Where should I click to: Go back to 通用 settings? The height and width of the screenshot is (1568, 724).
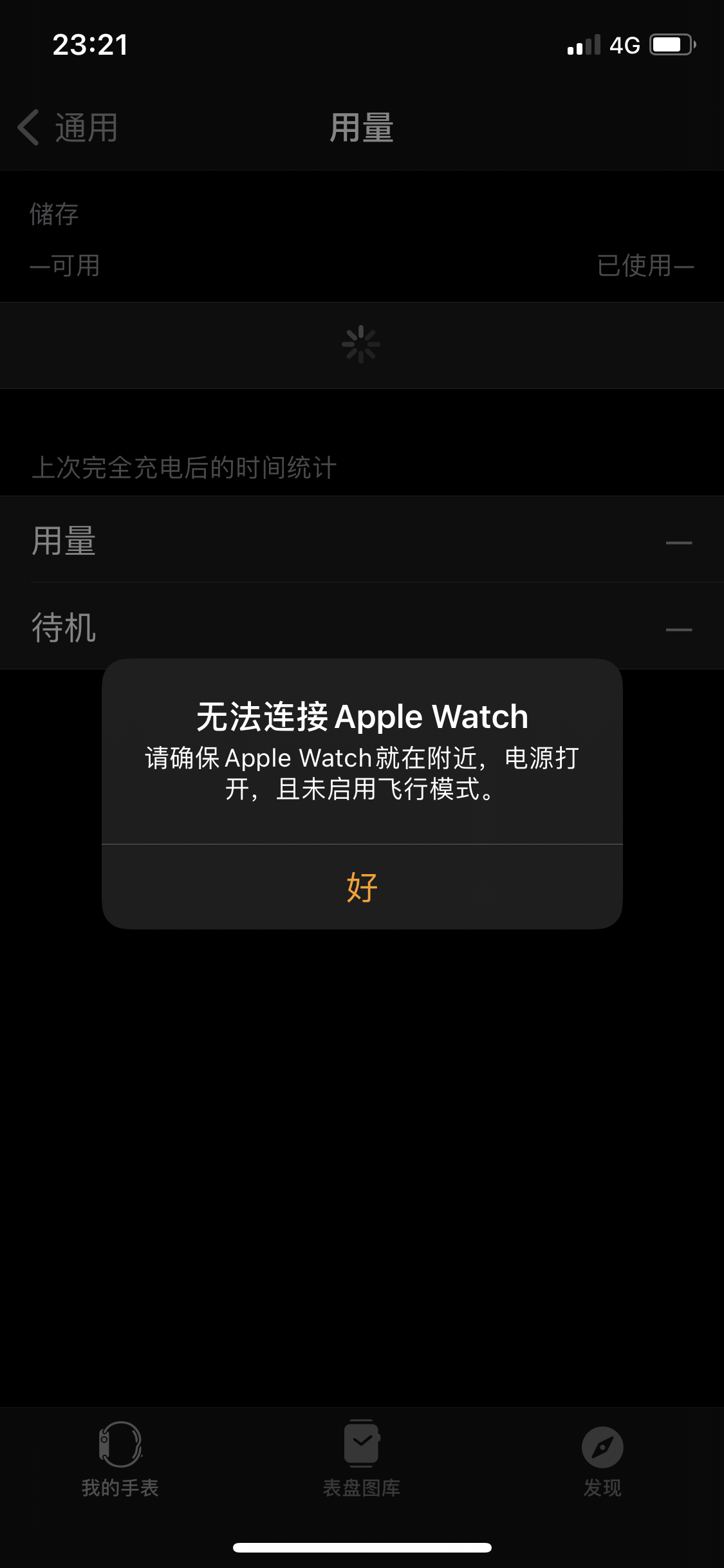(68, 127)
